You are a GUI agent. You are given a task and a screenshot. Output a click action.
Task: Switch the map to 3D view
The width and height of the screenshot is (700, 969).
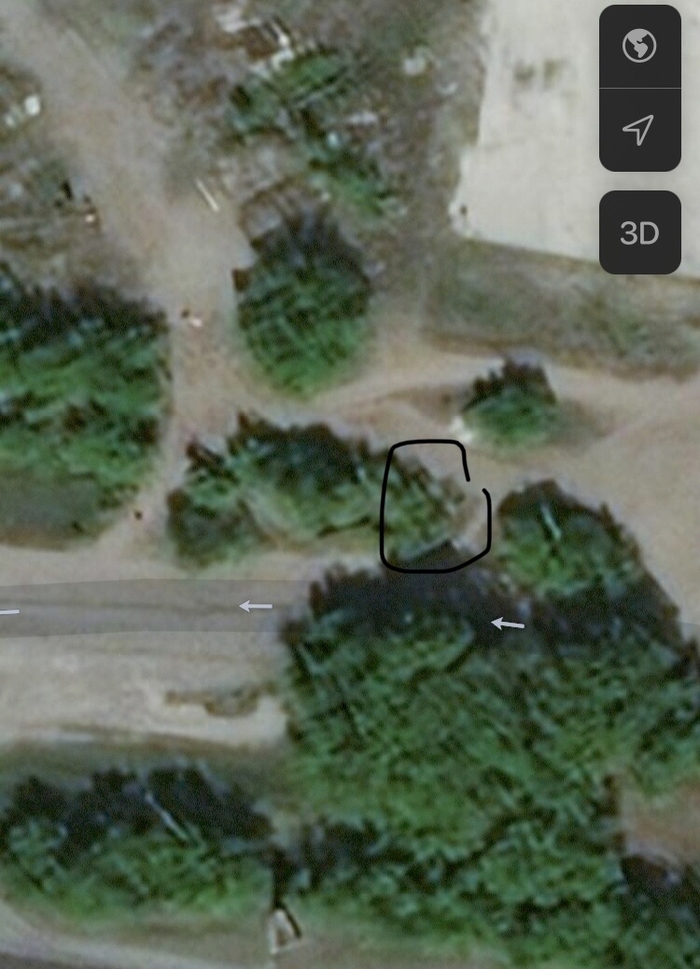[639, 233]
